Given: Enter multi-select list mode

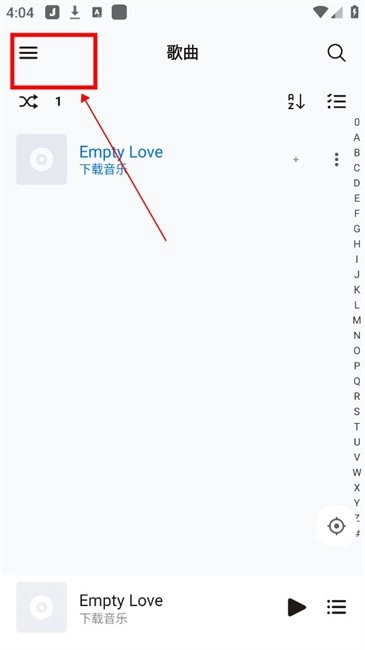Looking at the screenshot, I should coord(336,102).
